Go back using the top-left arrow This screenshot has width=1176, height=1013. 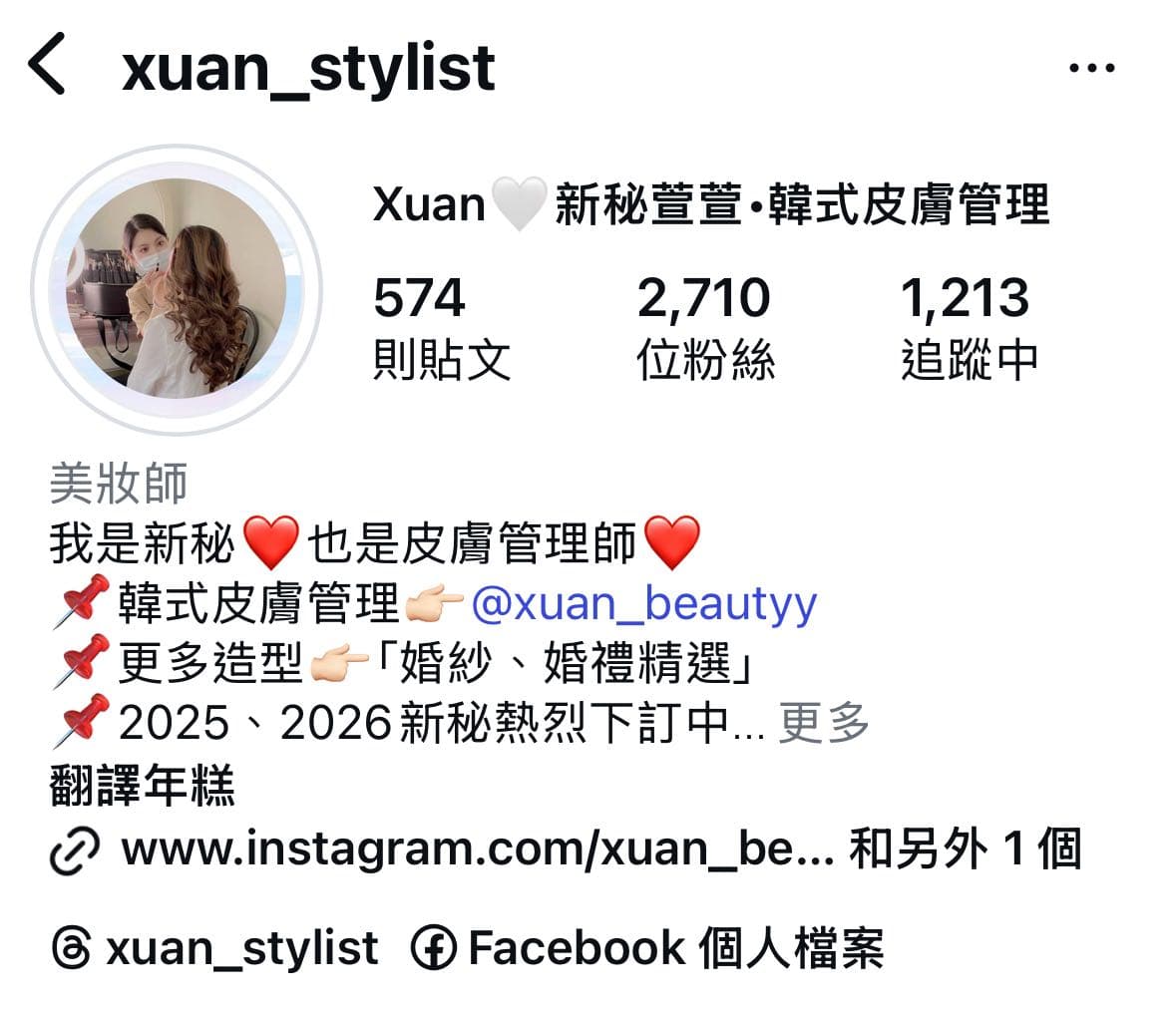click(47, 65)
